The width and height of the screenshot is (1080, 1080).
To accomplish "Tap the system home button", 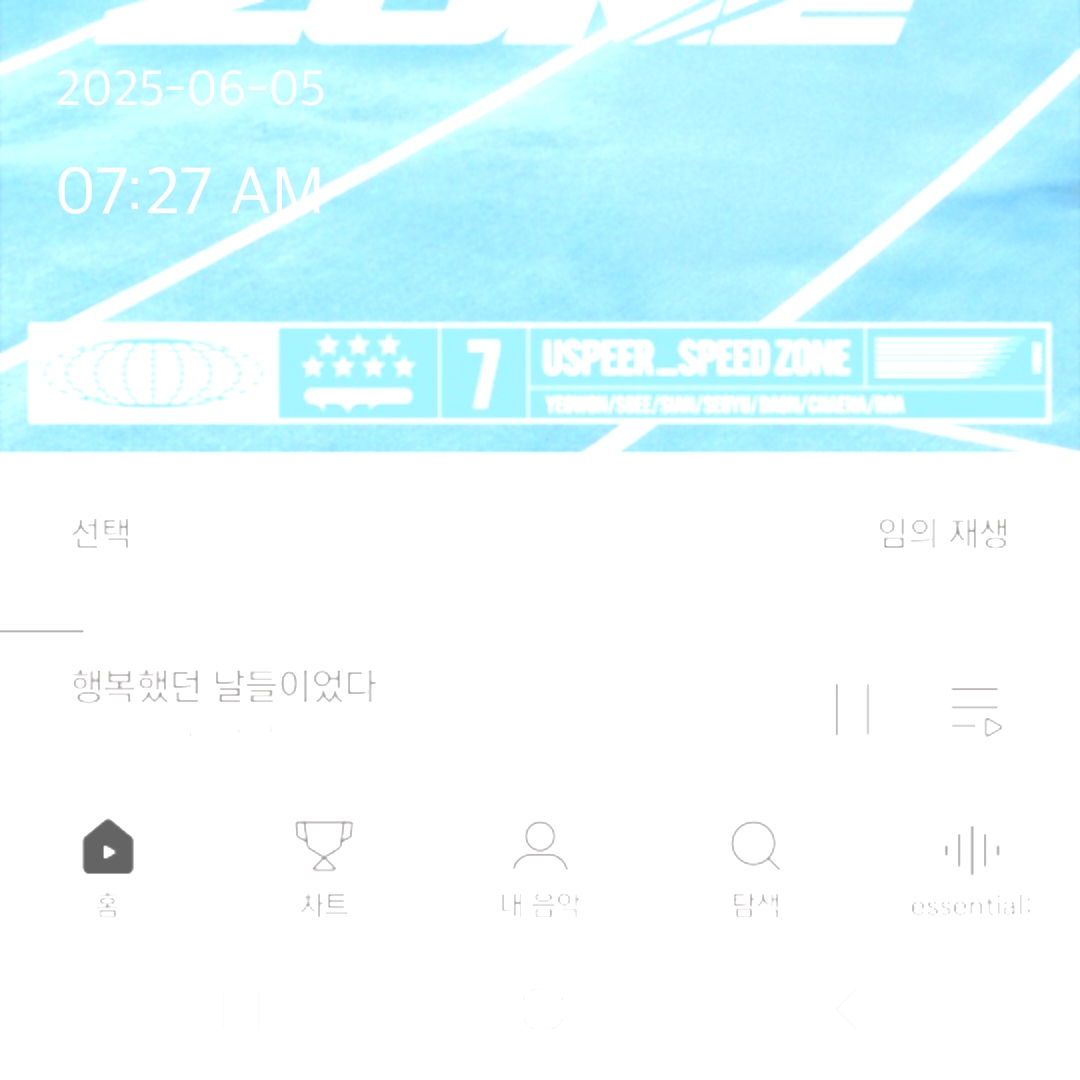I will tap(543, 1008).
